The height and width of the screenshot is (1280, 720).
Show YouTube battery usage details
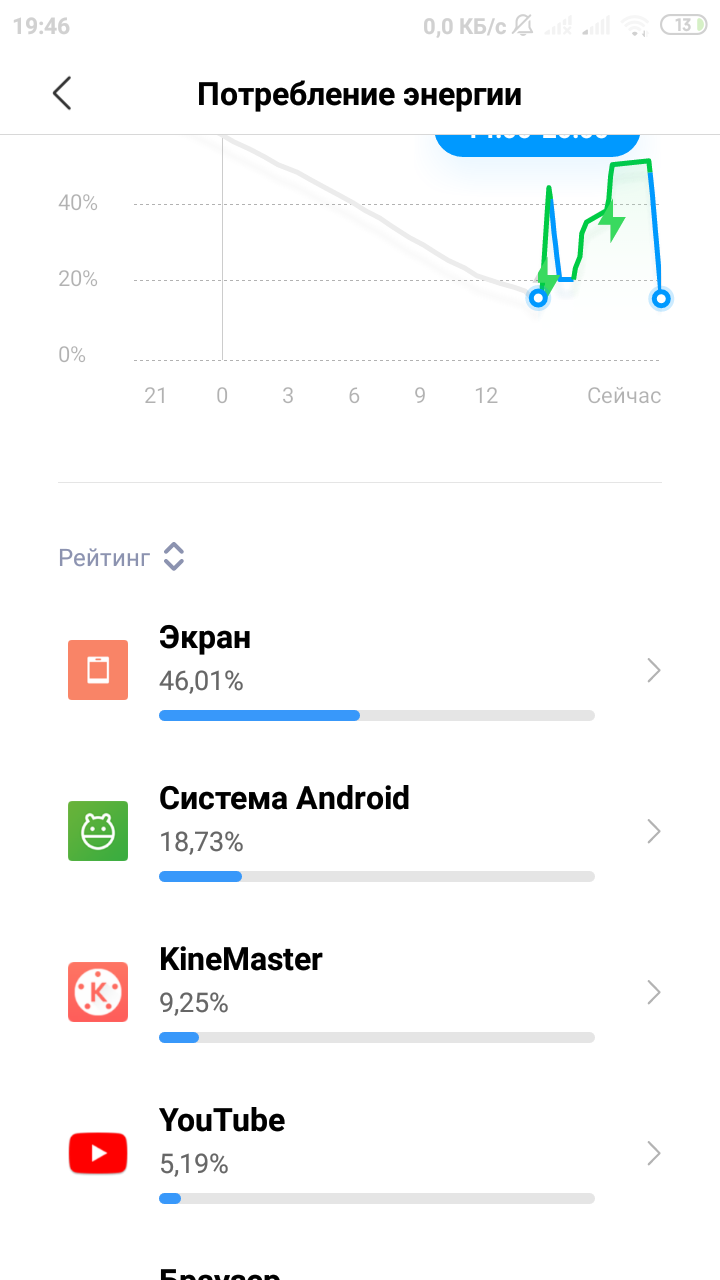pos(360,1153)
